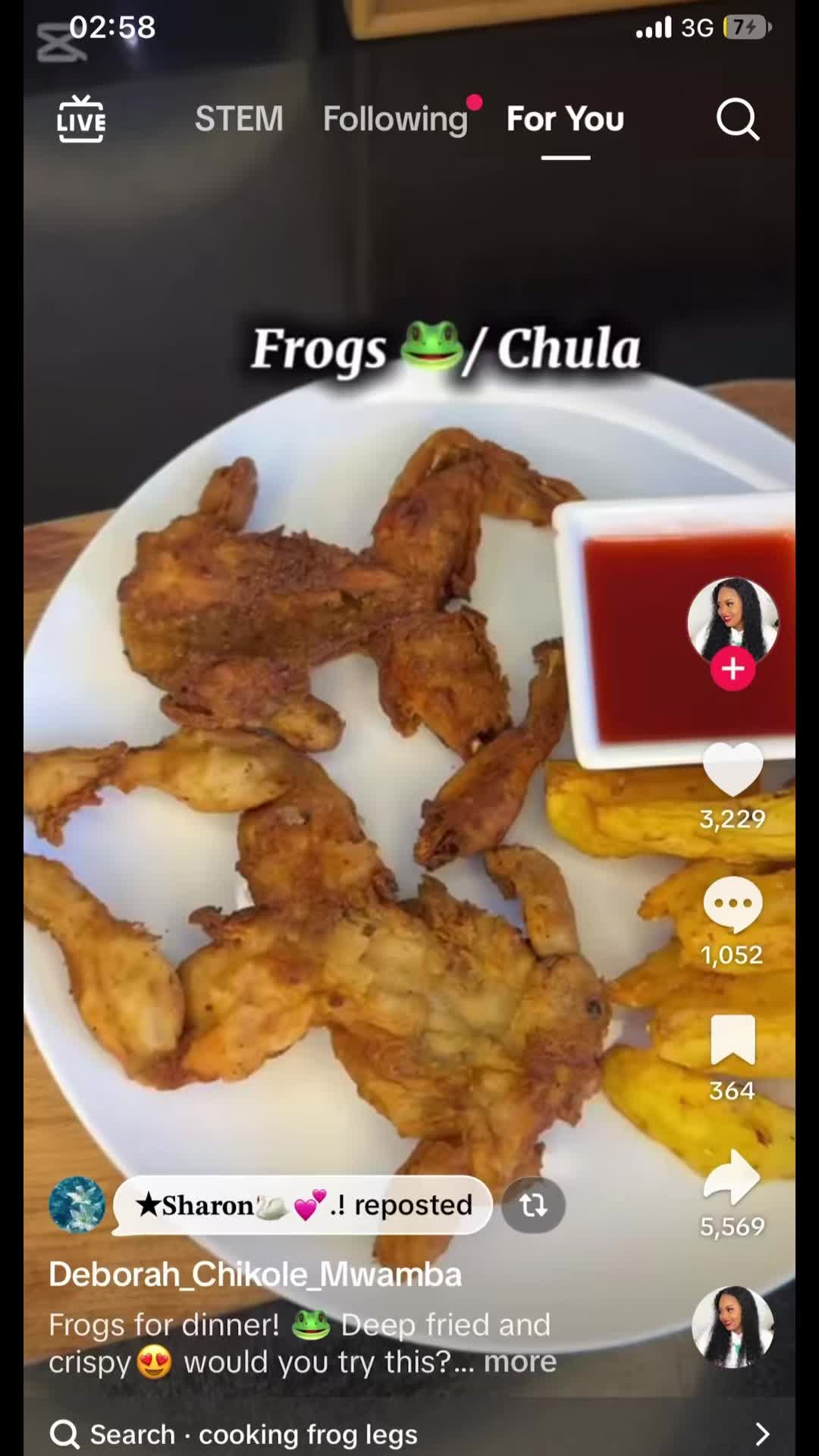Open the LIVE icon

[x=81, y=119]
